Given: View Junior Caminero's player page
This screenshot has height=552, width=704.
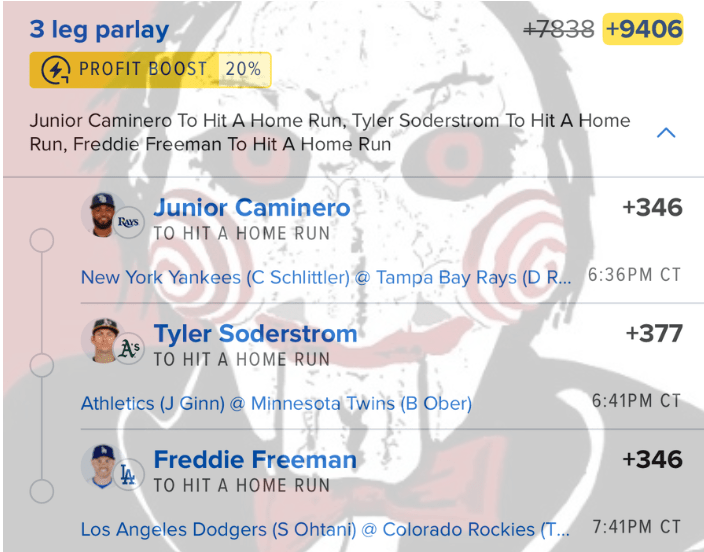Looking at the screenshot, I should [251, 208].
